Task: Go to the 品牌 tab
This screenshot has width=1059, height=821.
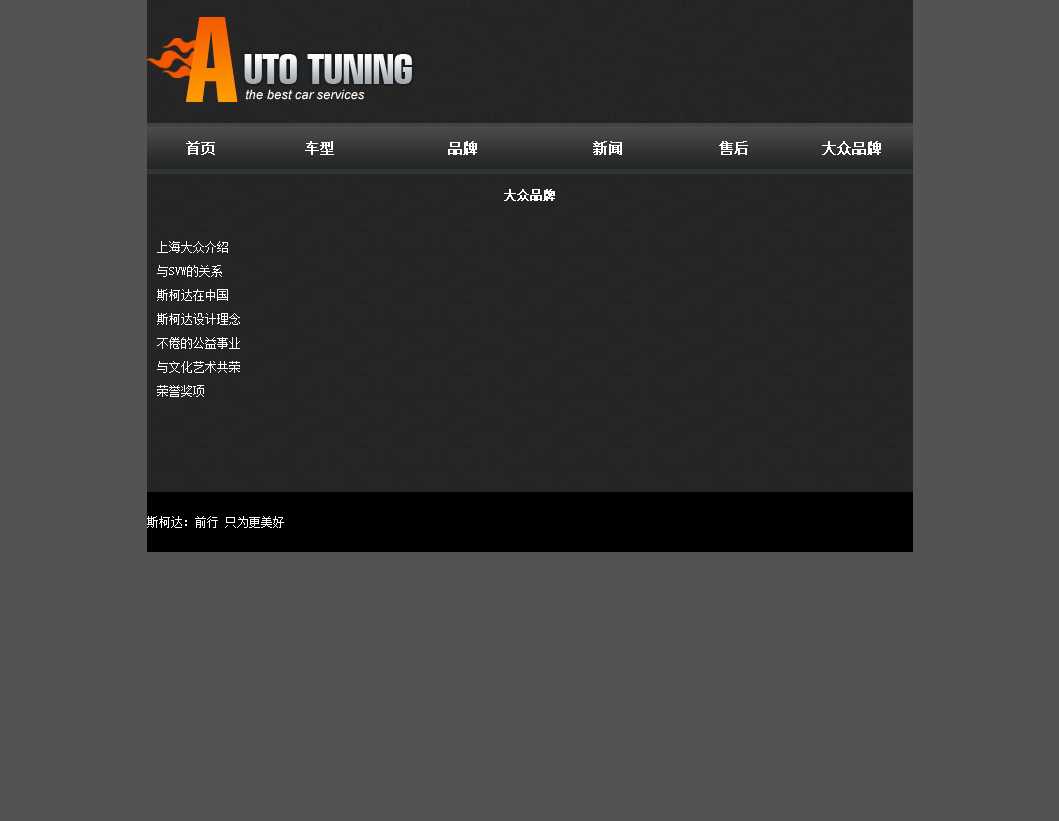Action: (x=463, y=149)
